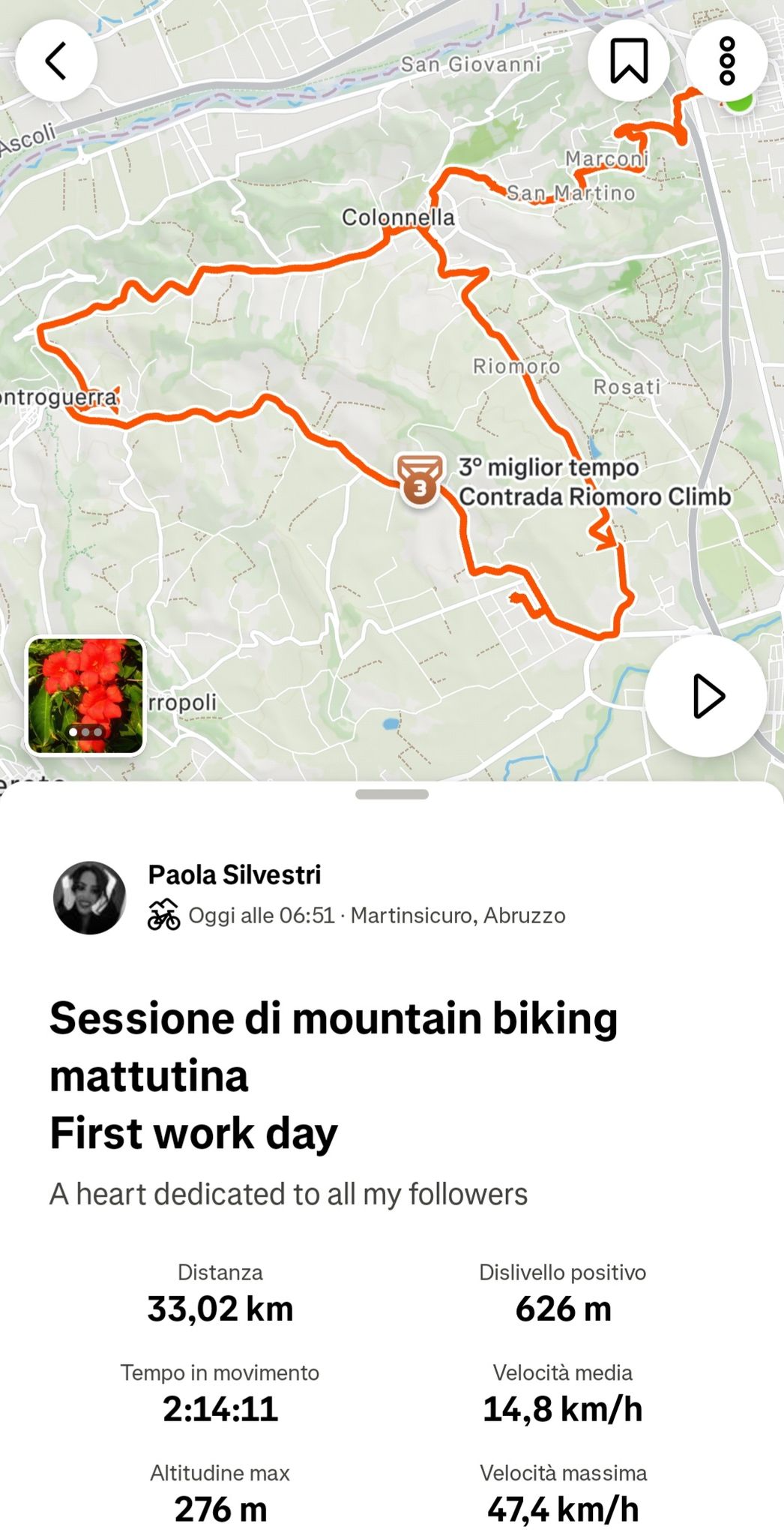This screenshot has width=784, height=1536.
Task: Open Paola Silvestri's name link
Action: click(x=235, y=874)
